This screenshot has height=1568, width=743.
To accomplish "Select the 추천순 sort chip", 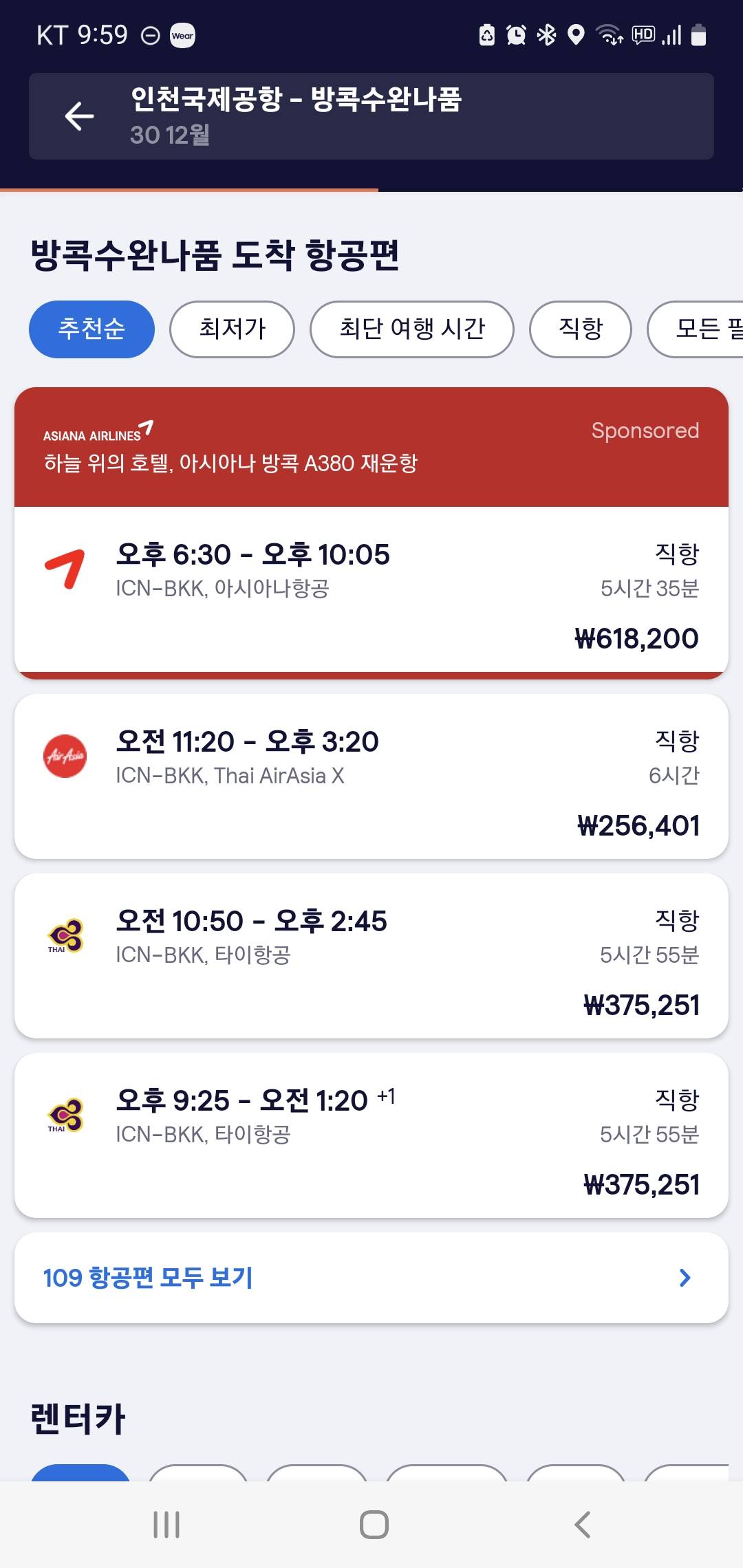I will point(91,329).
